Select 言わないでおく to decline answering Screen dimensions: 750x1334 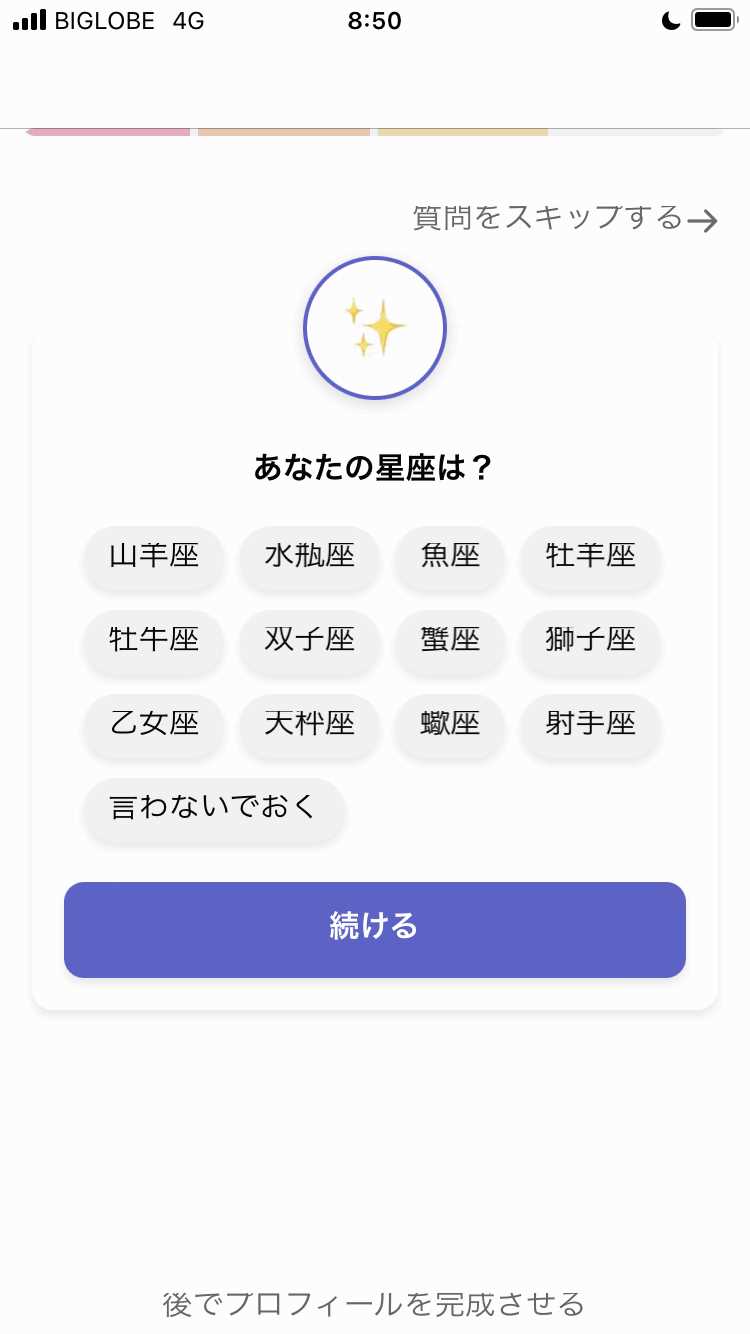(213, 811)
